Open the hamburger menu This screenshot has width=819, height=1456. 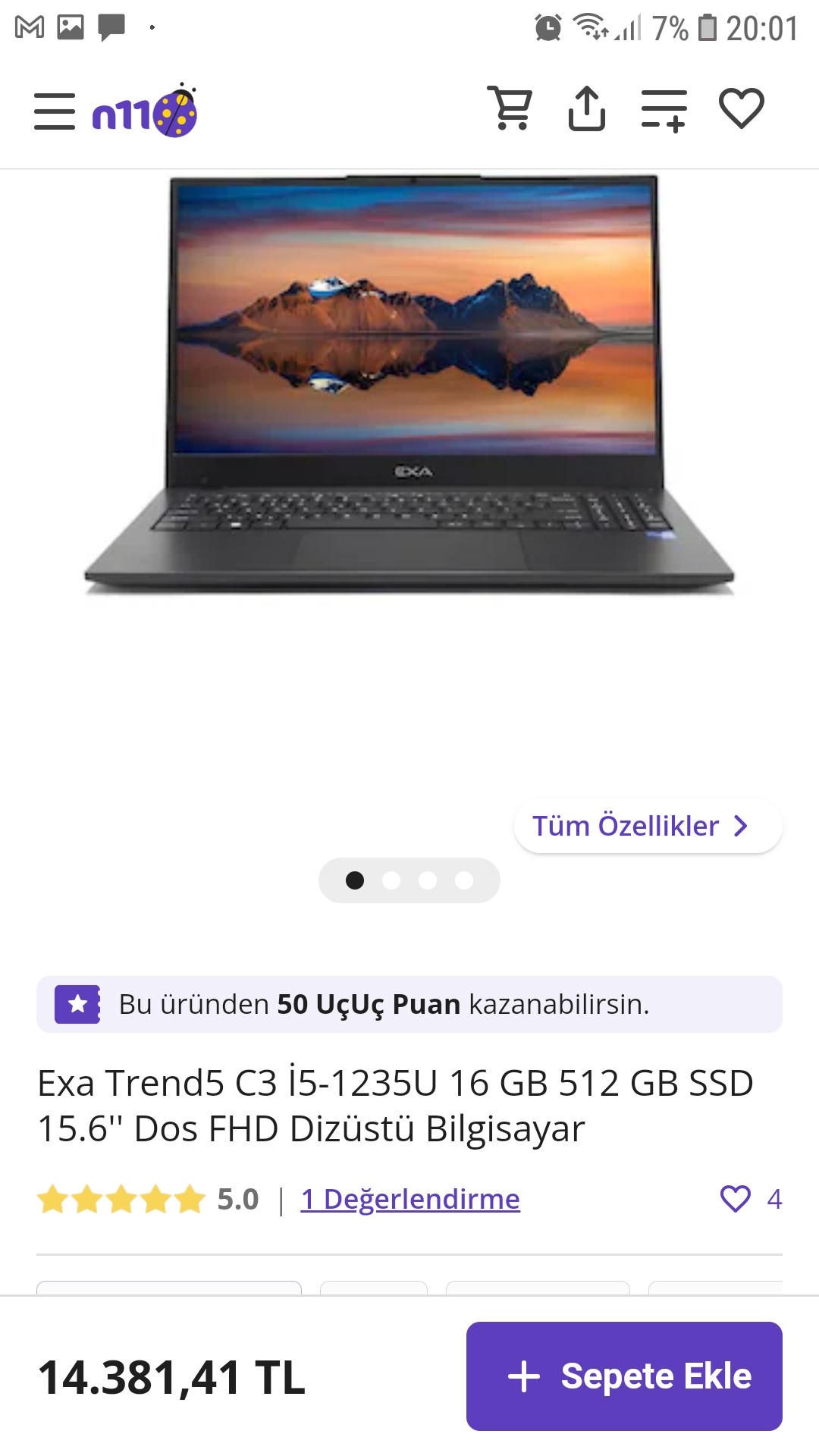point(55,111)
